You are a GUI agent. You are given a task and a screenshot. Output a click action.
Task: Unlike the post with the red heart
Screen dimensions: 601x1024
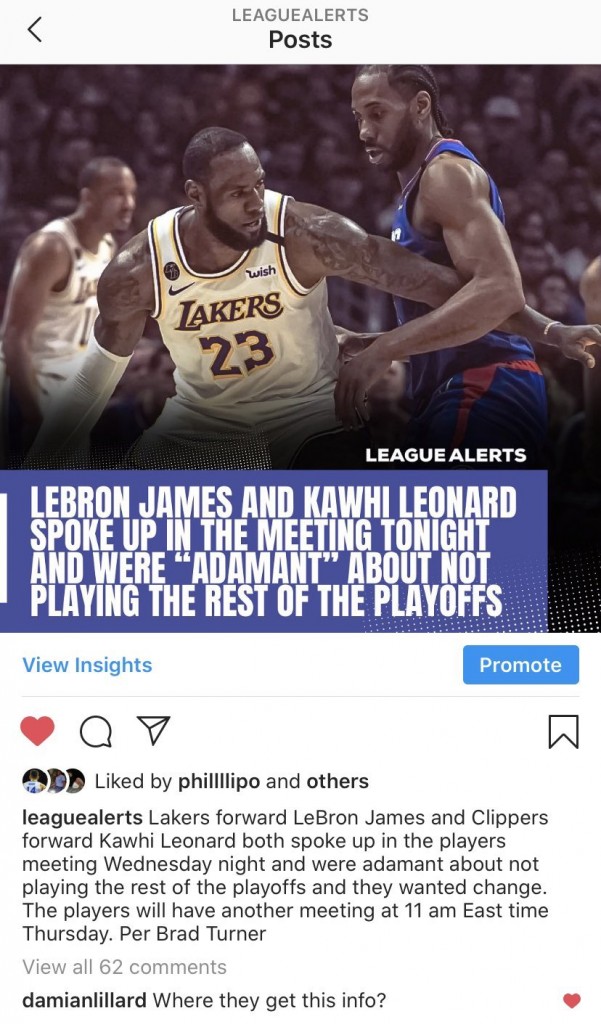click(38, 732)
